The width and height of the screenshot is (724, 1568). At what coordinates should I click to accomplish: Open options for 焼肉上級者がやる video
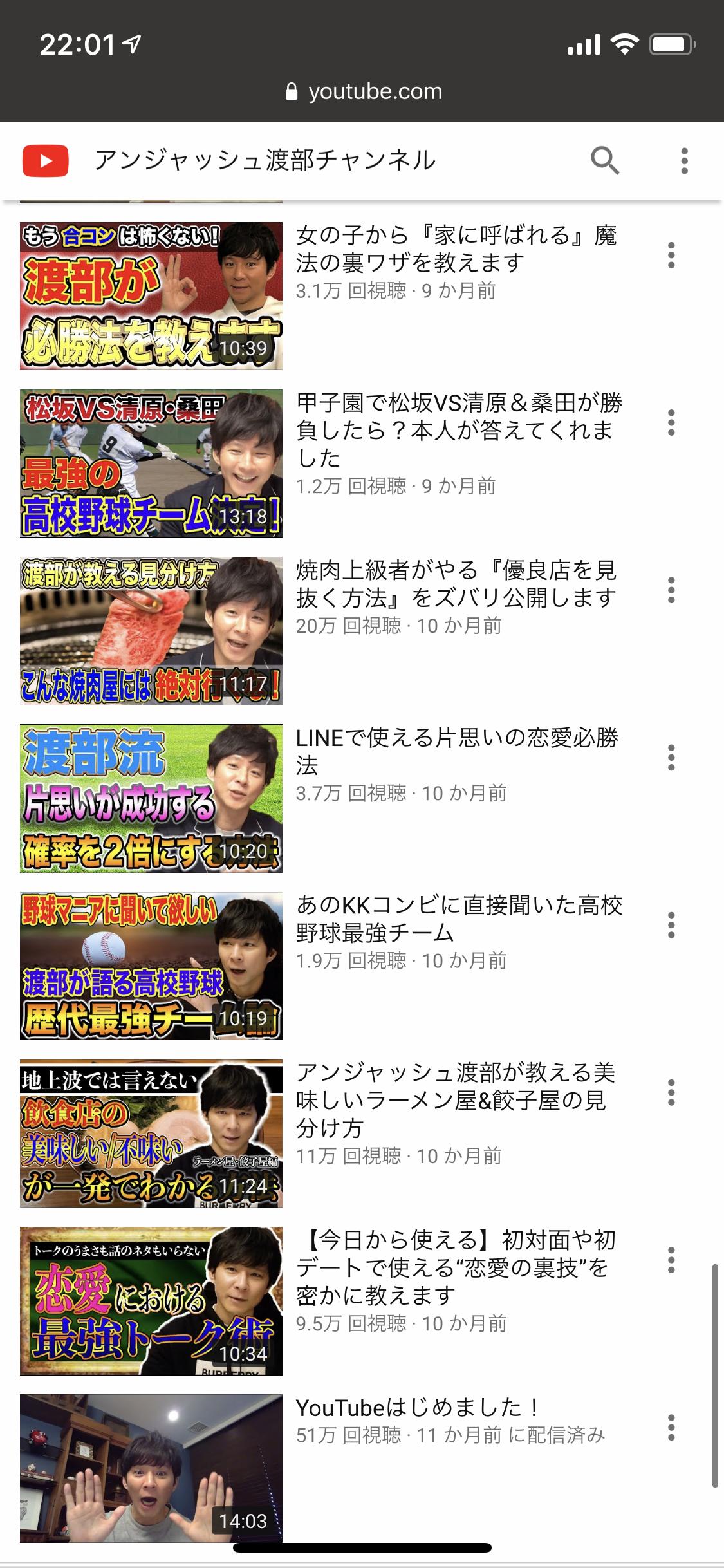point(671,590)
